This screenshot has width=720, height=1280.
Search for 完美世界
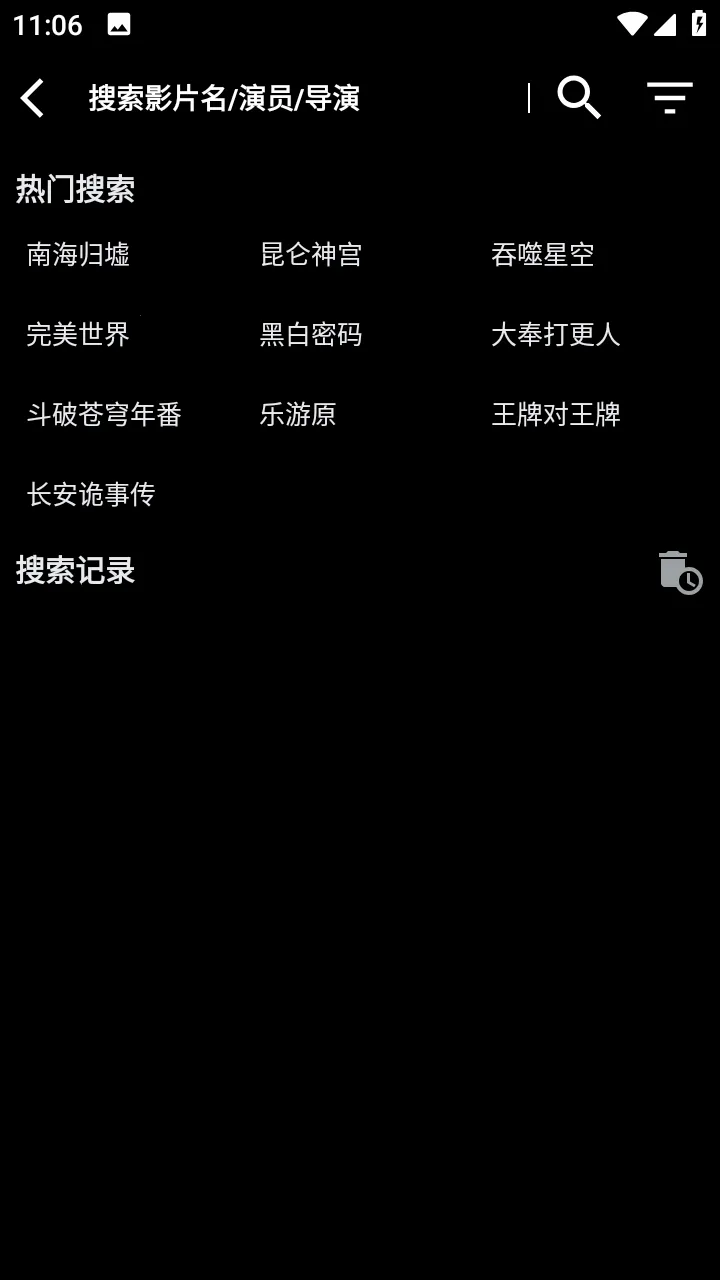pos(78,335)
